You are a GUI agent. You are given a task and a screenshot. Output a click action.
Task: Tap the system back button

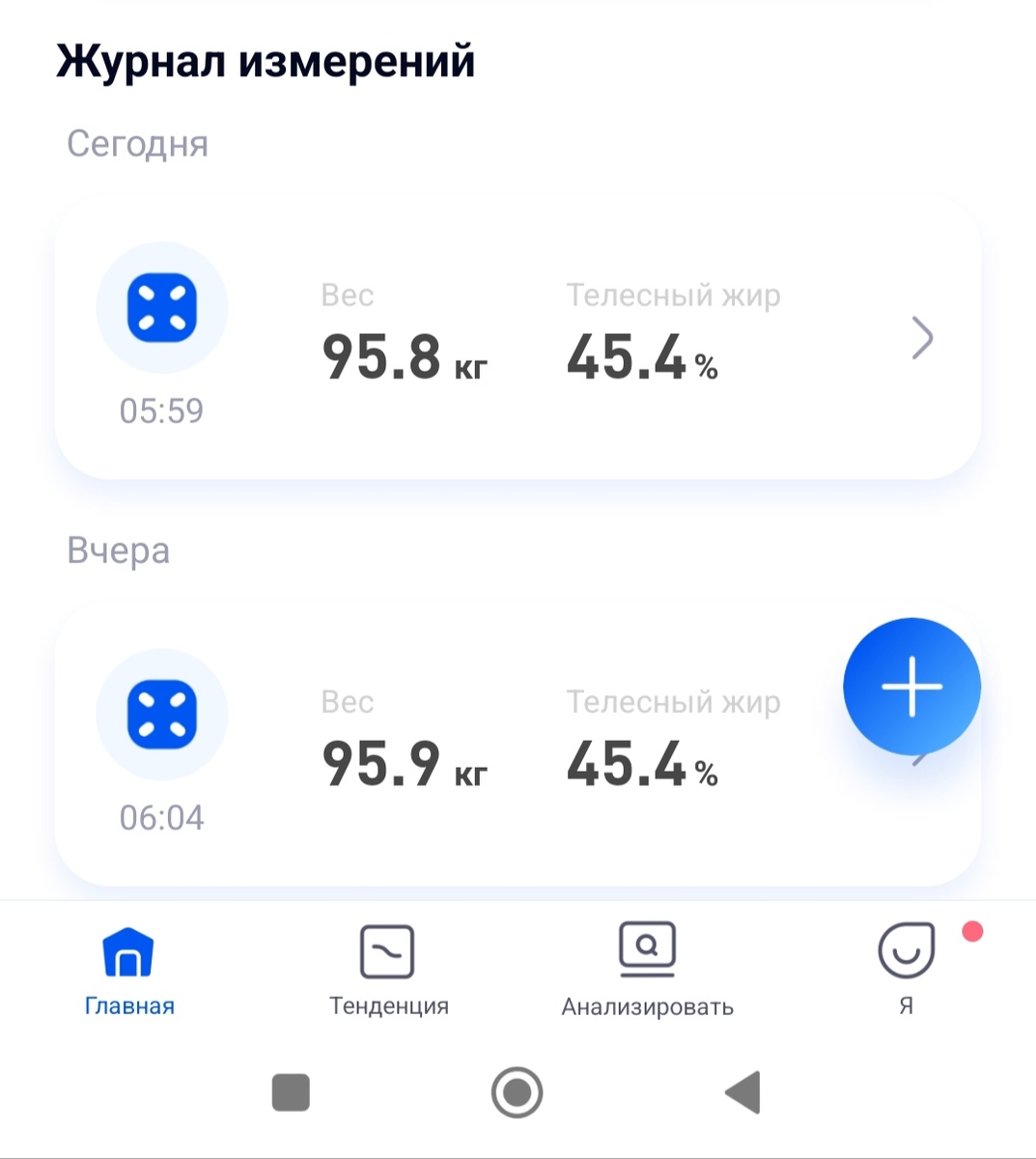tap(743, 1092)
